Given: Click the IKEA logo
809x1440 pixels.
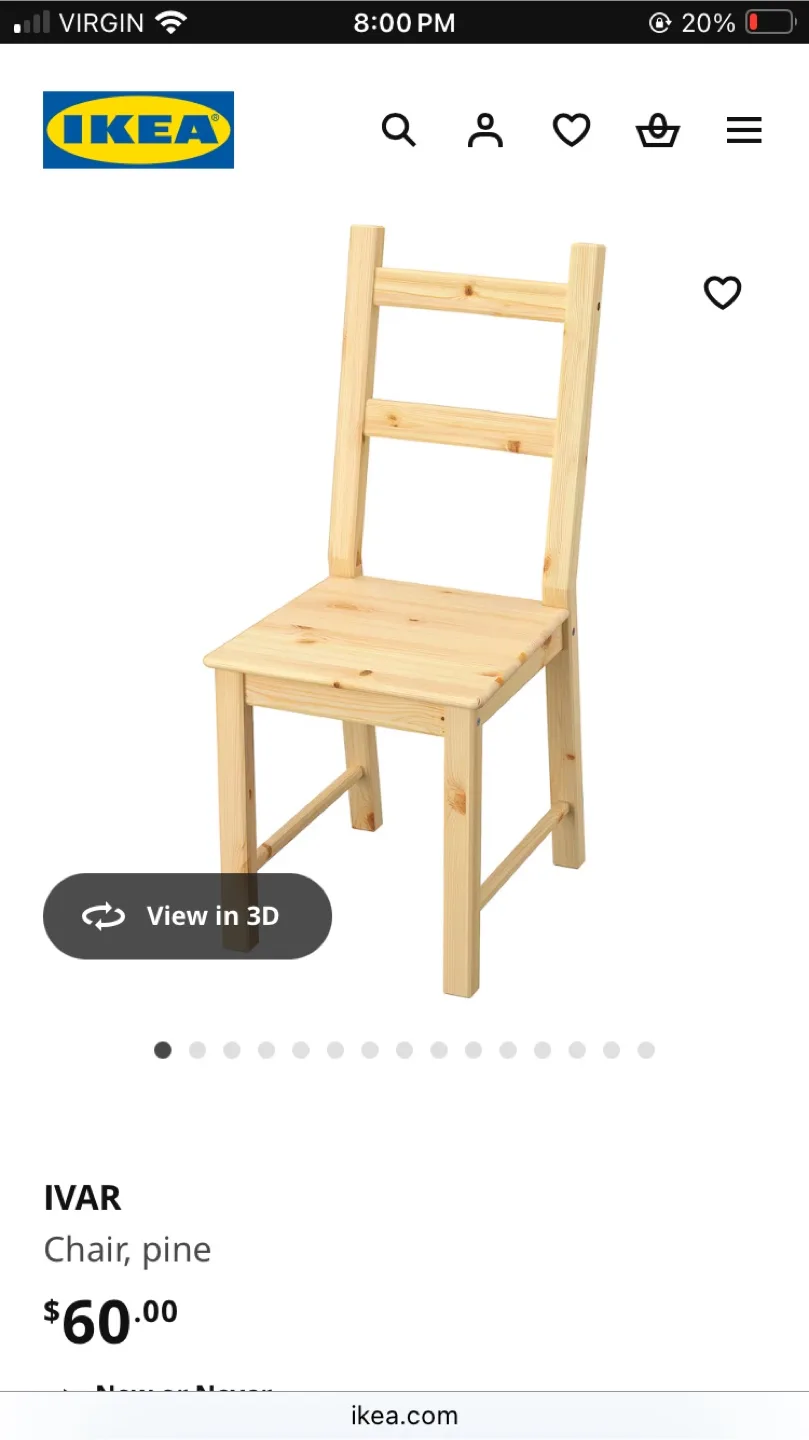Looking at the screenshot, I should click(138, 128).
